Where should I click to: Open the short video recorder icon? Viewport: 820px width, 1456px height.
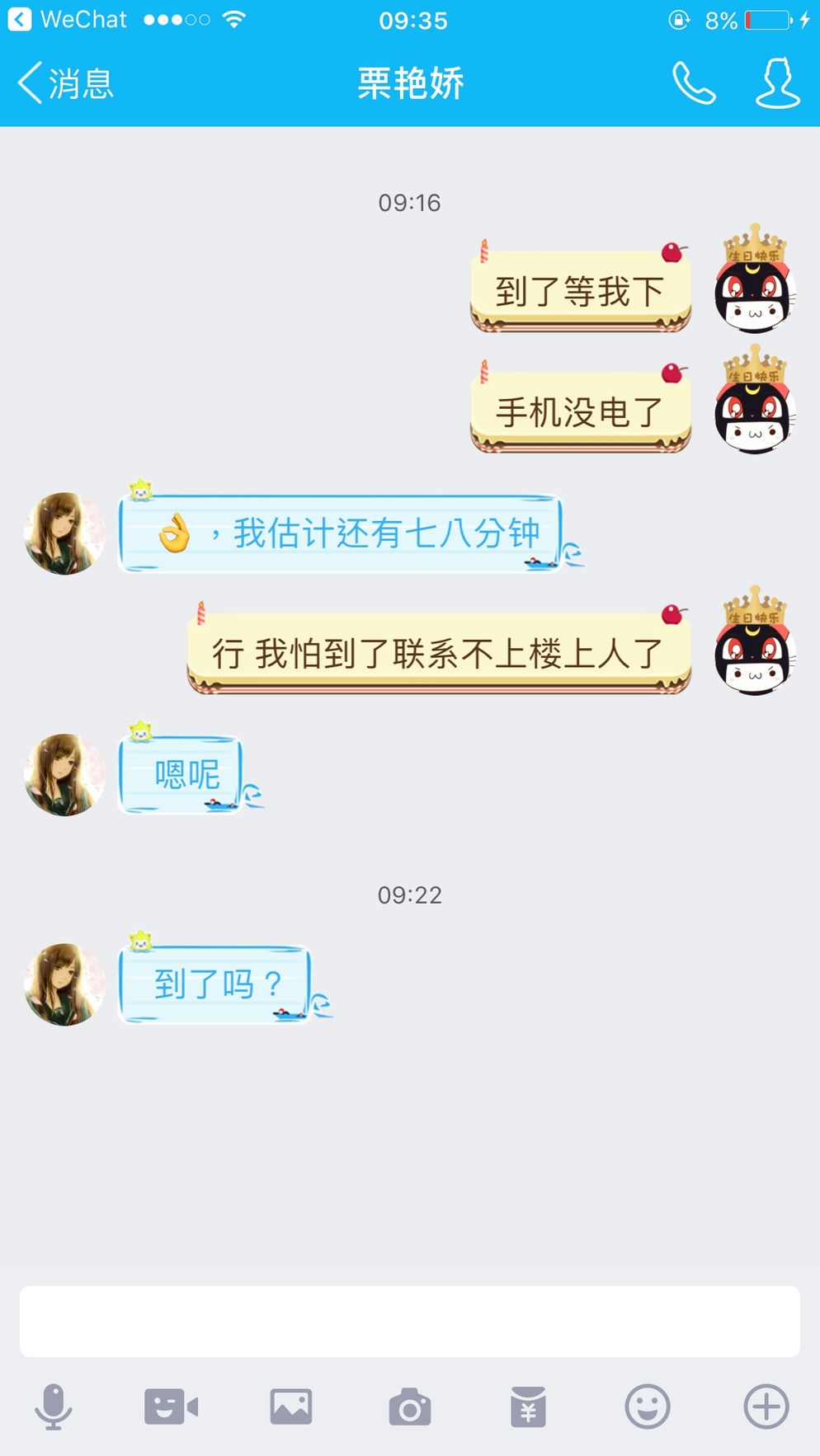coord(172,1407)
